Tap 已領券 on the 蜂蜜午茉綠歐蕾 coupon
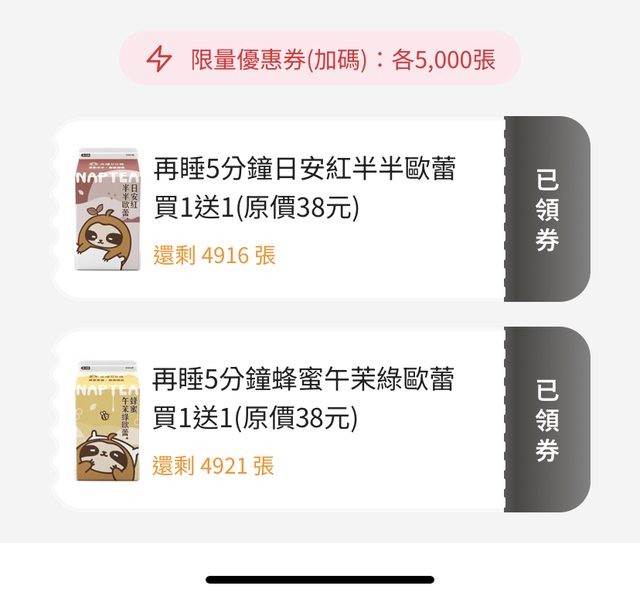This screenshot has height=596, width=640. click(x=547, y=419)
